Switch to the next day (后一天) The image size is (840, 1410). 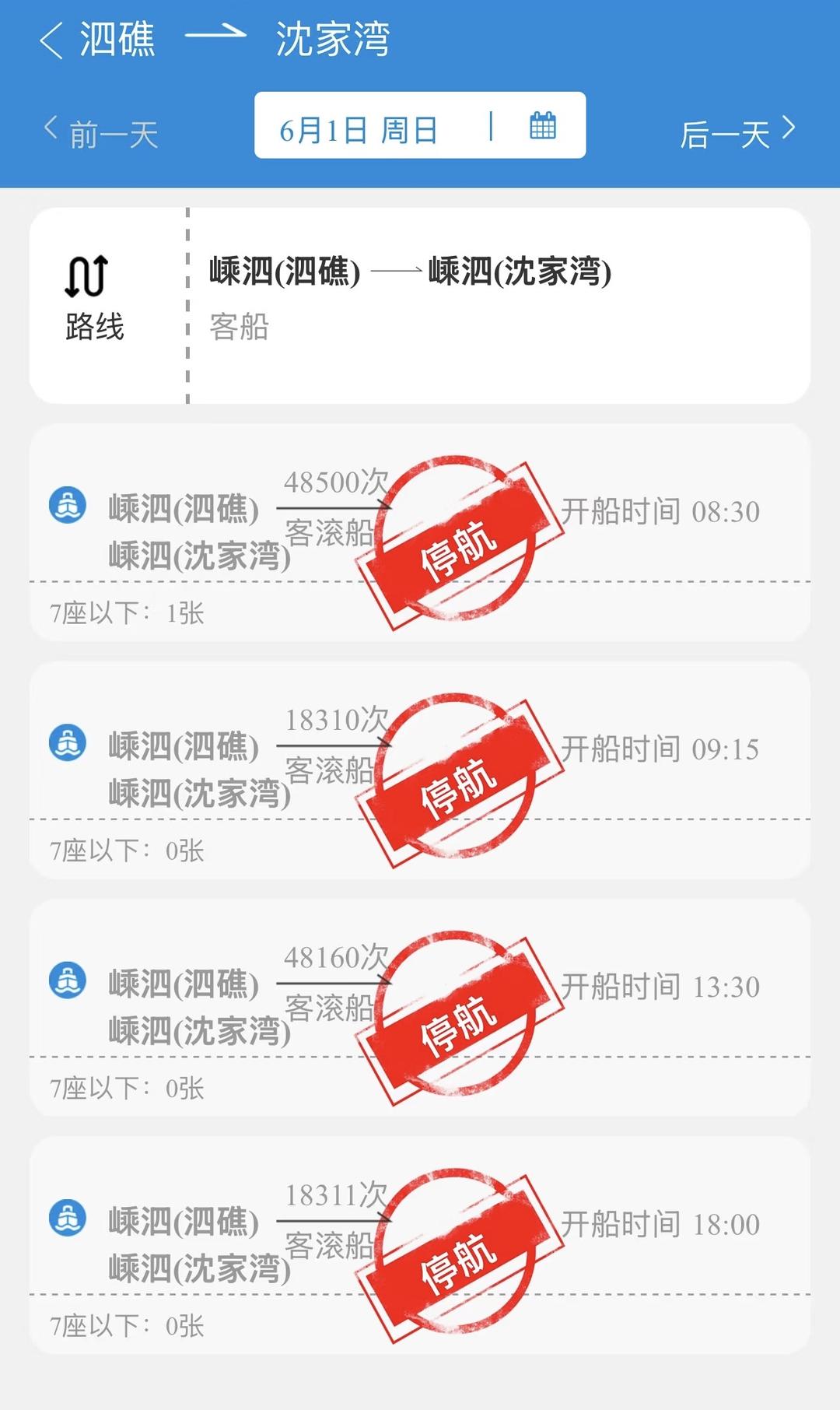click(737, 133)
